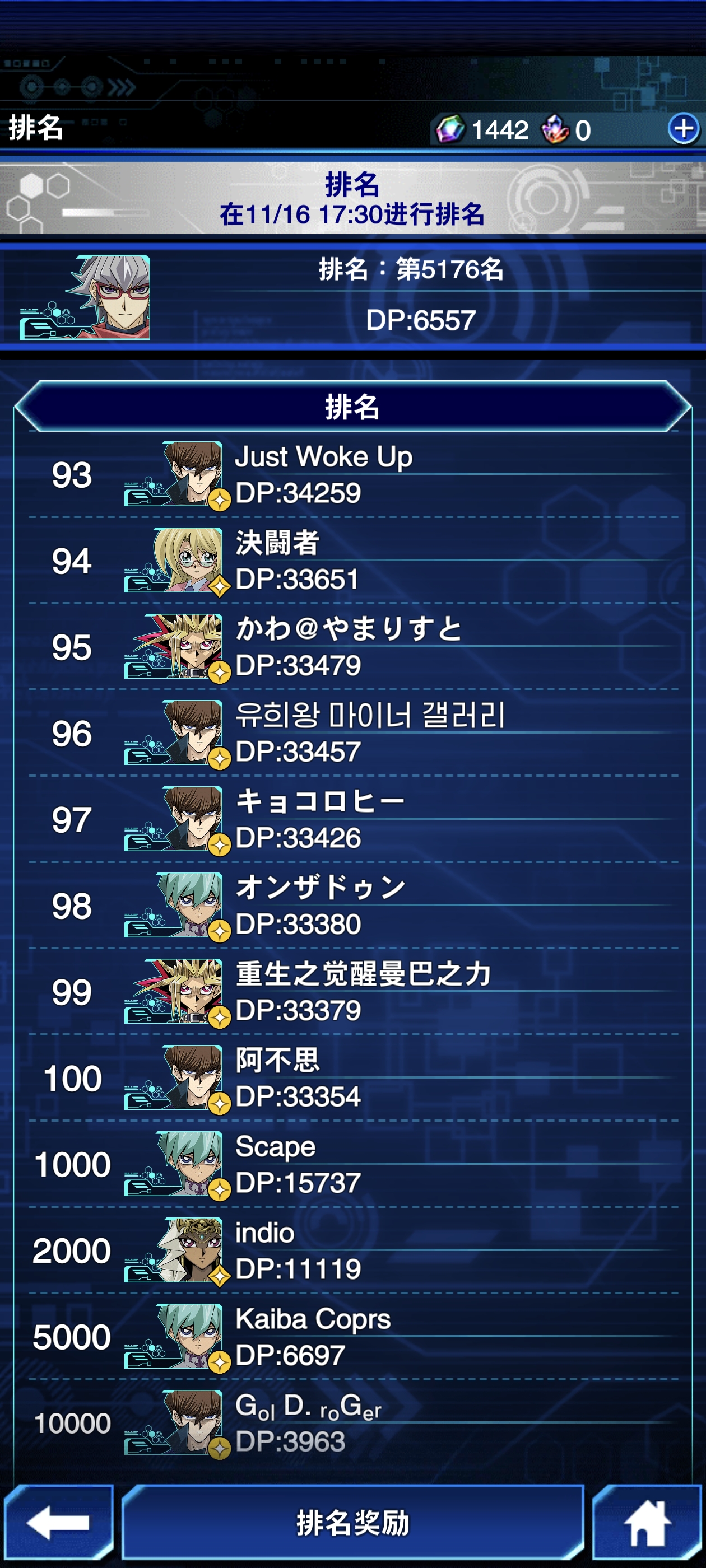The width and height of the screenshot is (706, 1568).
Task: Select the rank 10000 player entry
Action: 352,1423
